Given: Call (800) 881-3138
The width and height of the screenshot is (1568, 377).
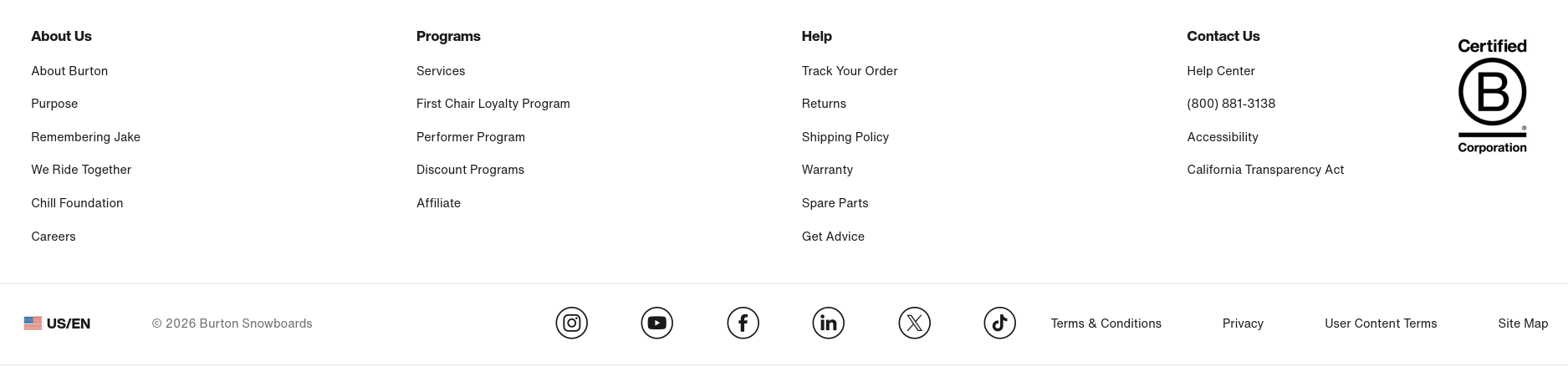Looking at the screenshot, I should tap(1230, 104).
